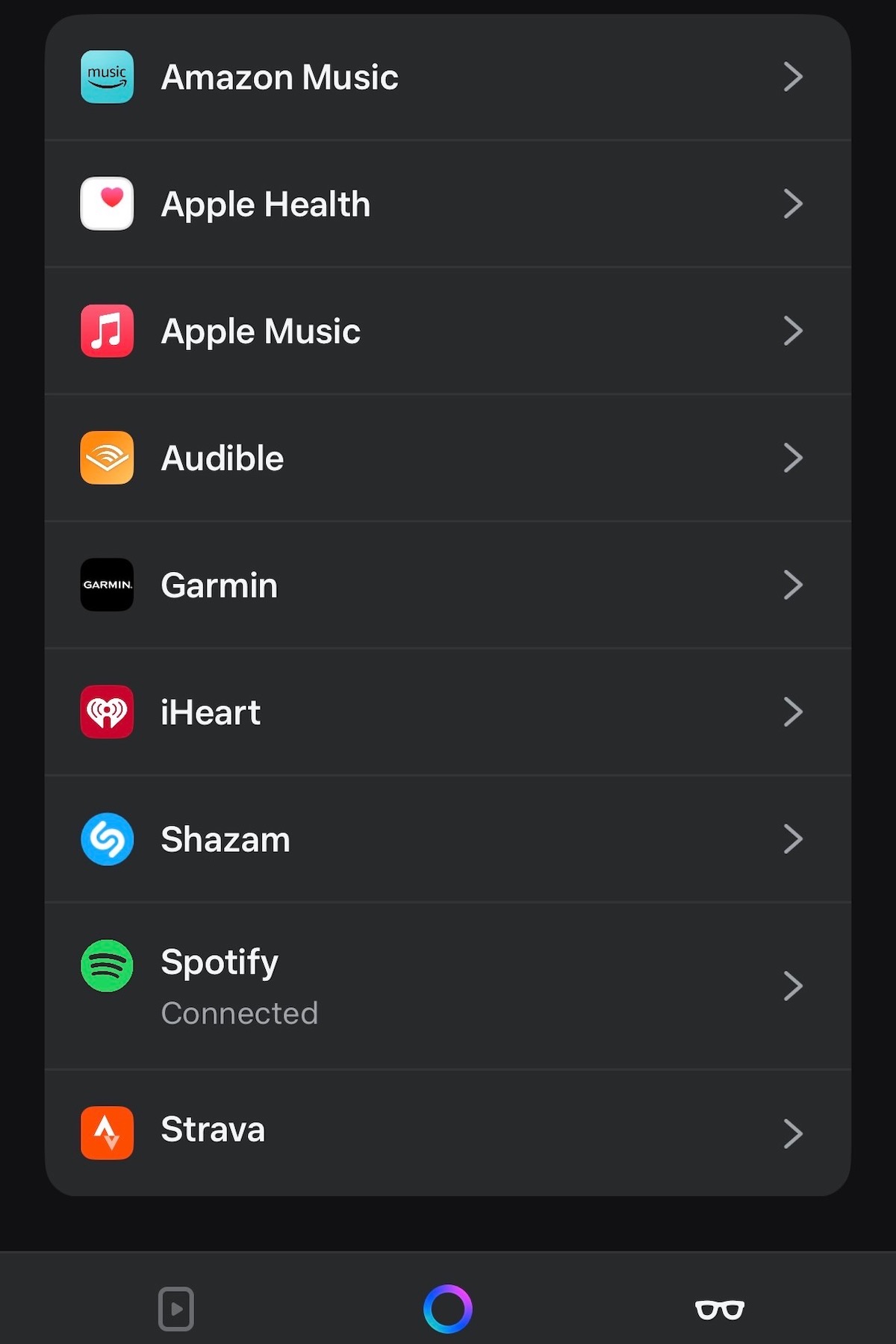
Task: Open the Meta AI ring tab
Action: click(448, 1308)
